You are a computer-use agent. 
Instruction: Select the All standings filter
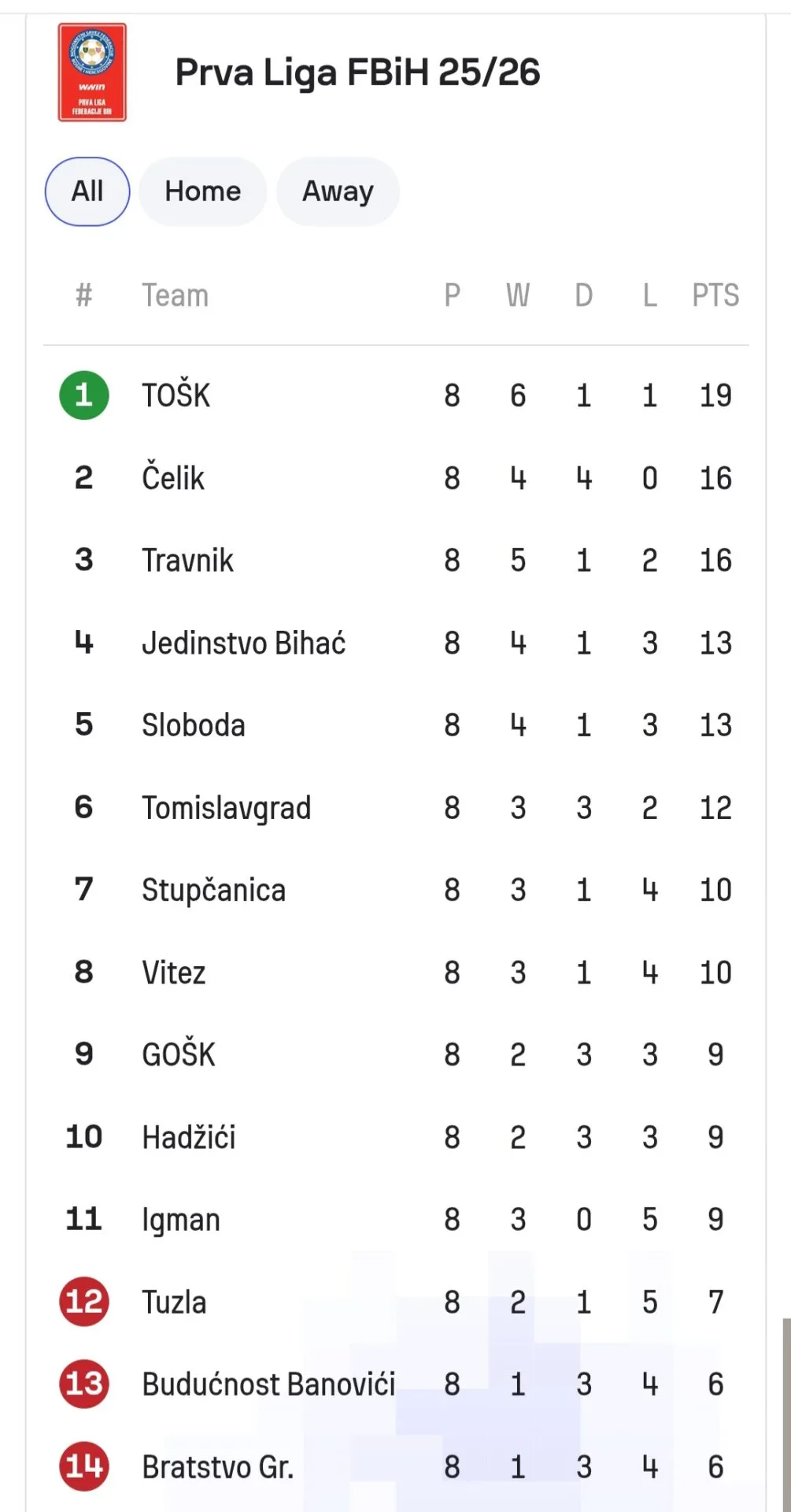(x=87, y=191)
